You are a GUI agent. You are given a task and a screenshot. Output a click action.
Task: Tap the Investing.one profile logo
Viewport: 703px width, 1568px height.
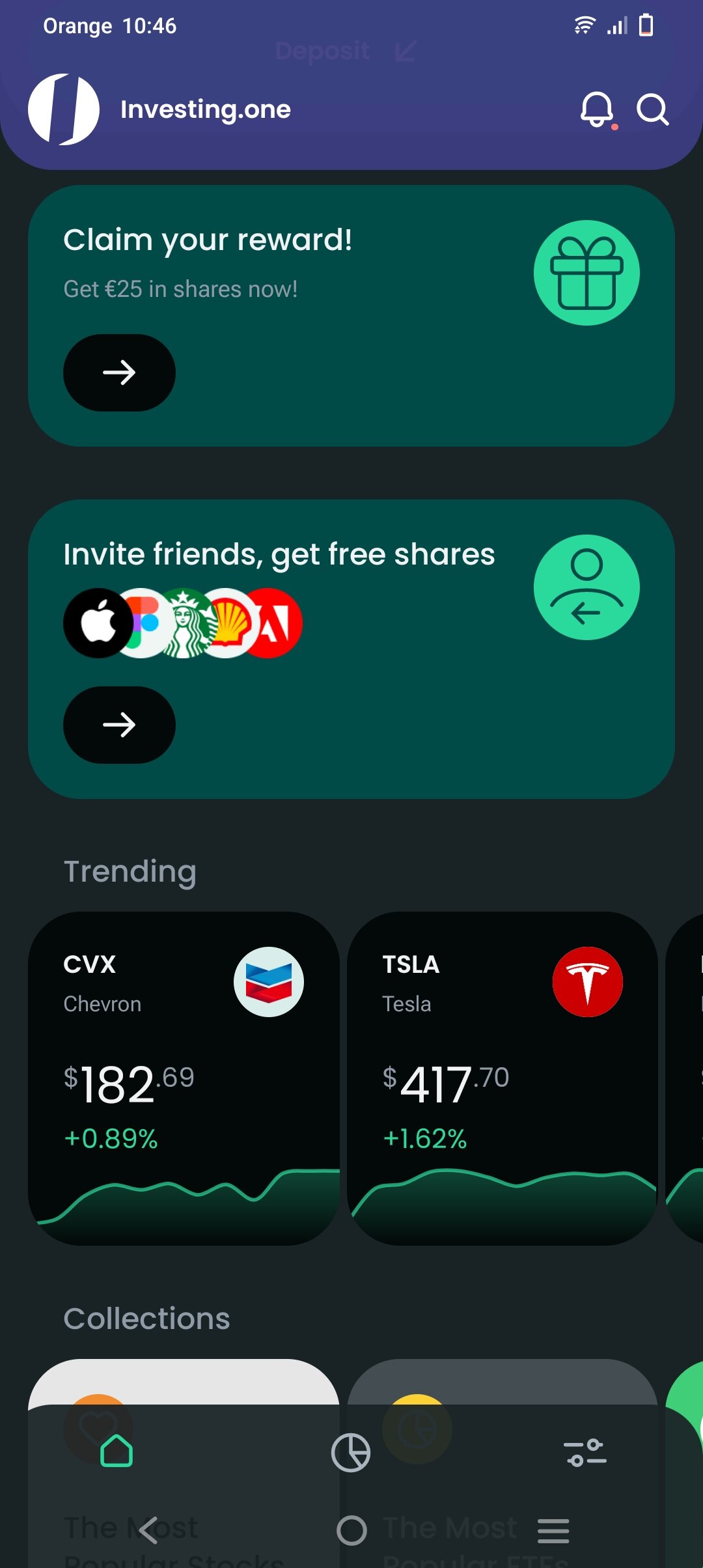tap(64, 109)
